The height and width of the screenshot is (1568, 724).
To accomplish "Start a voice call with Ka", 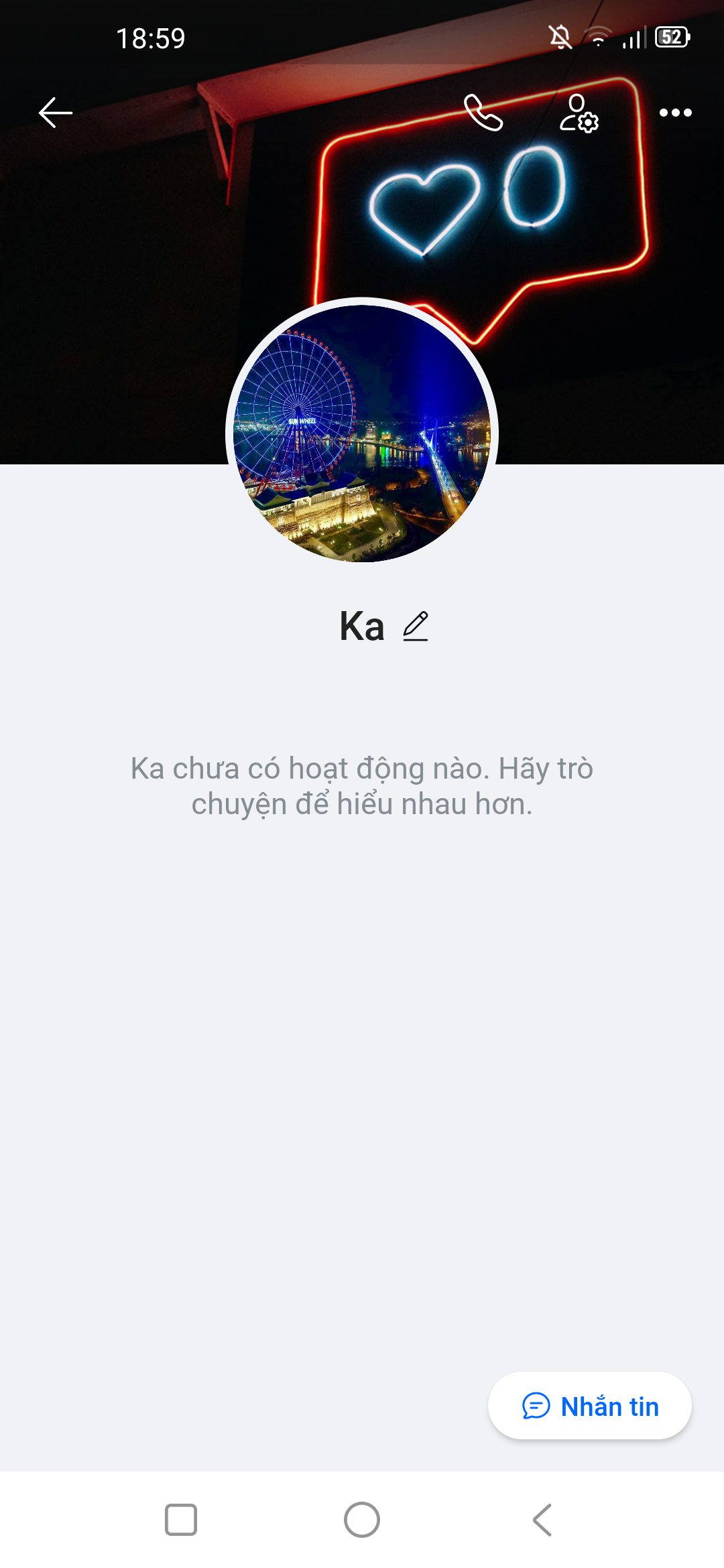I will tap(483, 113).
